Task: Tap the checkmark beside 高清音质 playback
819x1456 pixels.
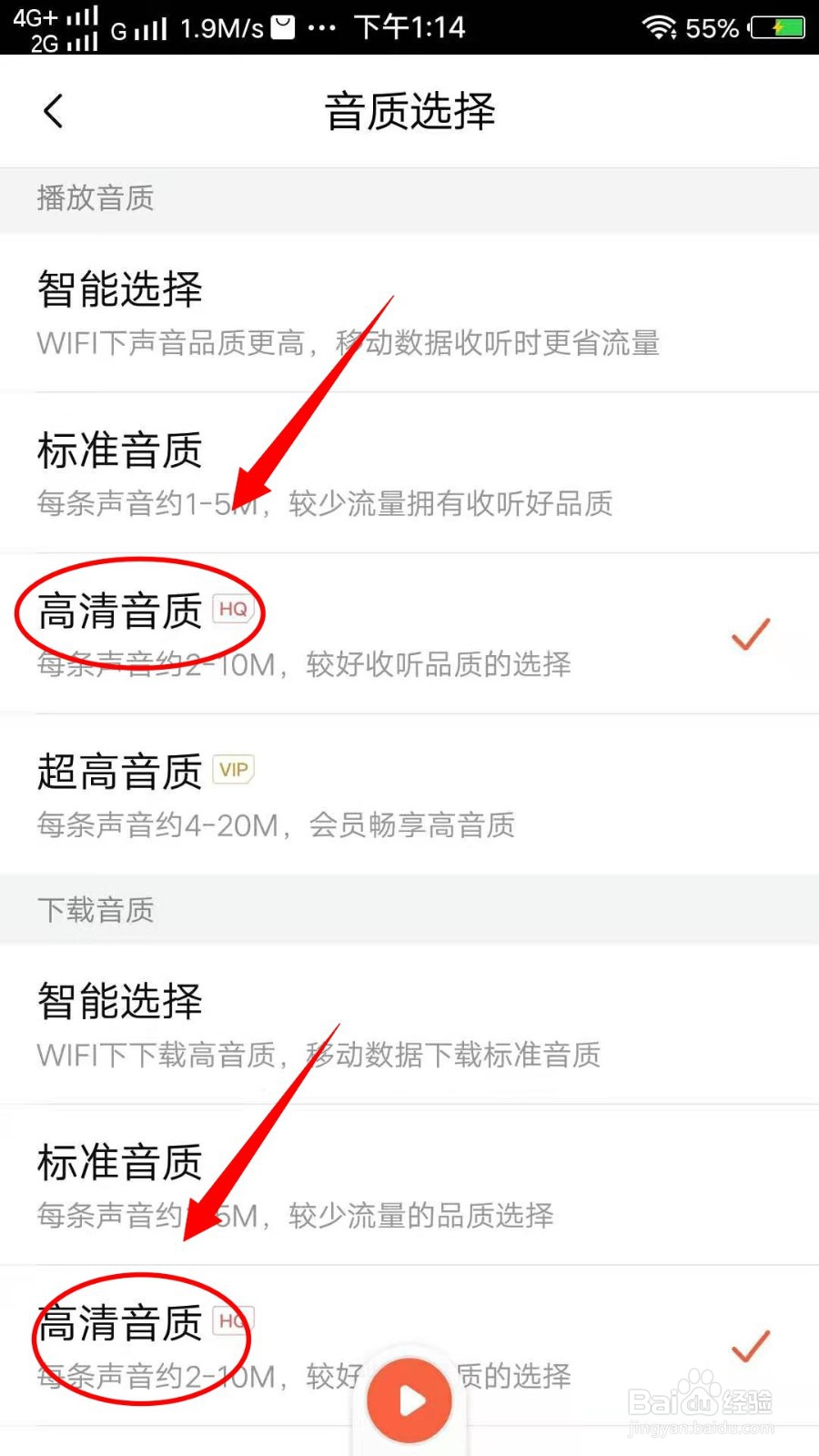Action: [x=750, y=633]
